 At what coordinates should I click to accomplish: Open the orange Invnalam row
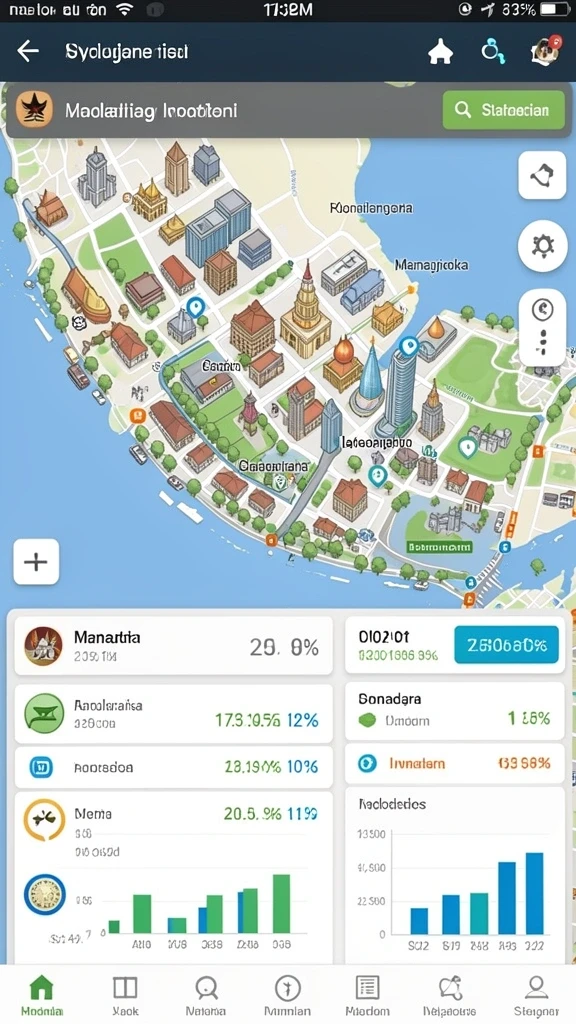click(455, 763)
